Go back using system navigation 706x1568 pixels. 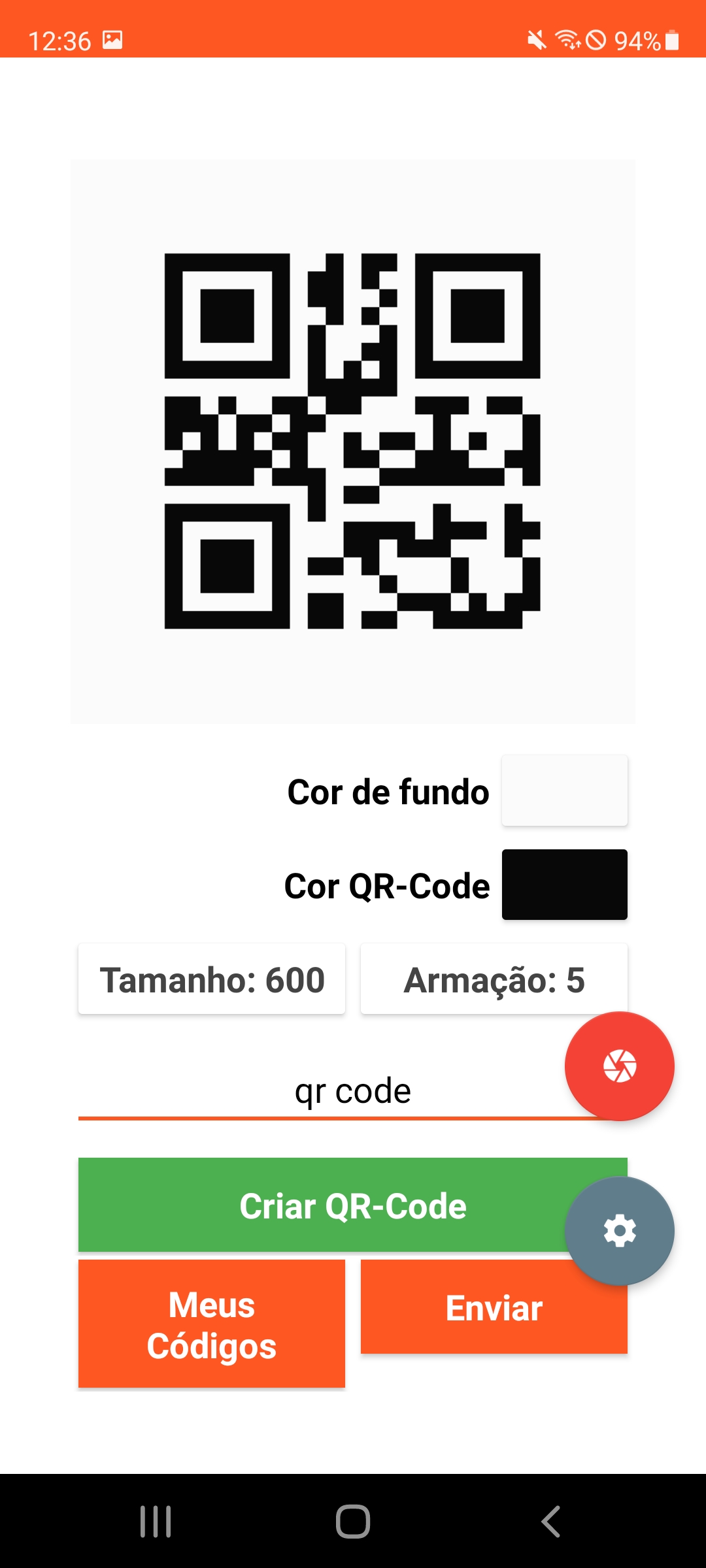click(x=550, y=1521)
